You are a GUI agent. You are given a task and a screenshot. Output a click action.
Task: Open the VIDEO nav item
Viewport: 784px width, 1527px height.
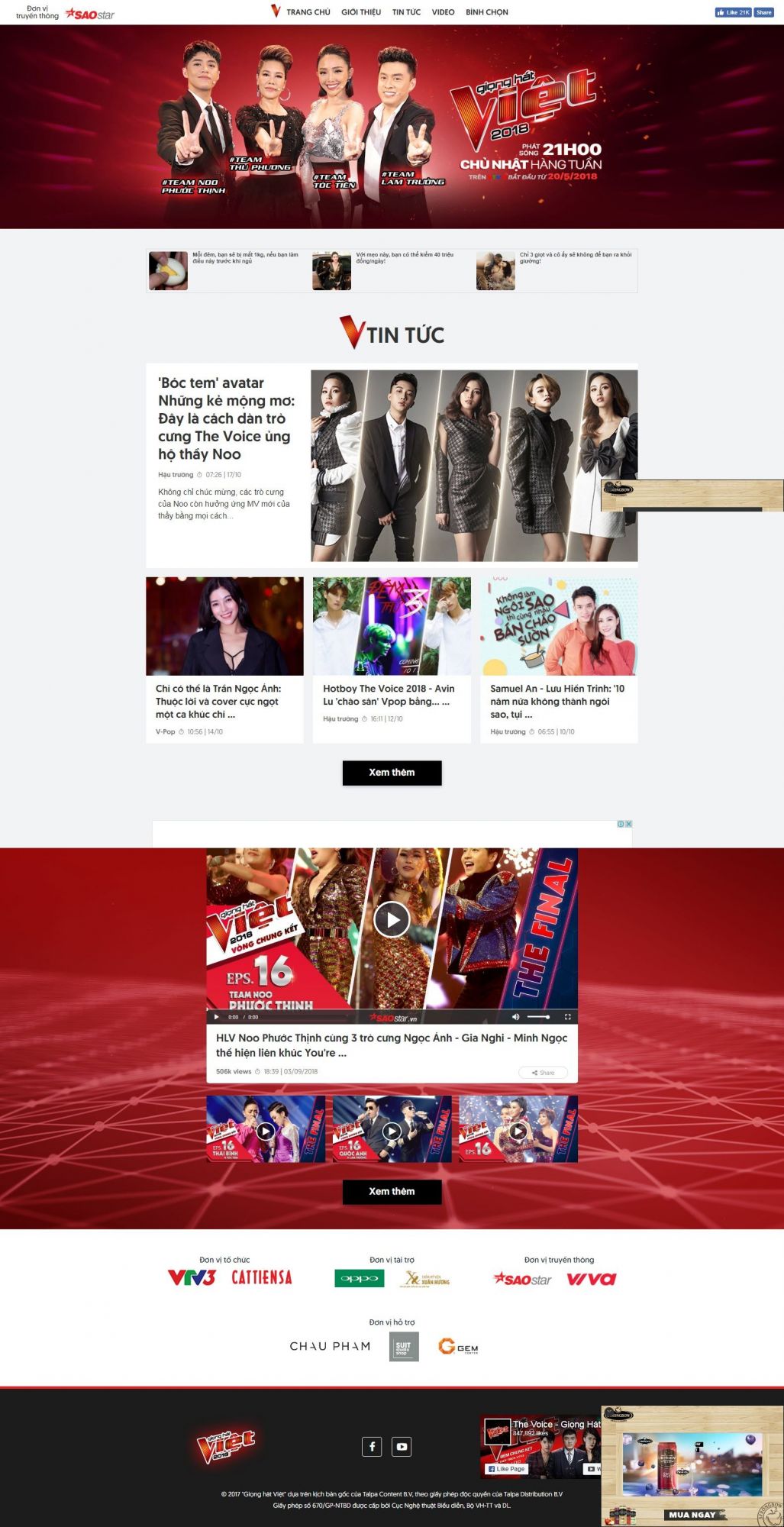point(443,12)
